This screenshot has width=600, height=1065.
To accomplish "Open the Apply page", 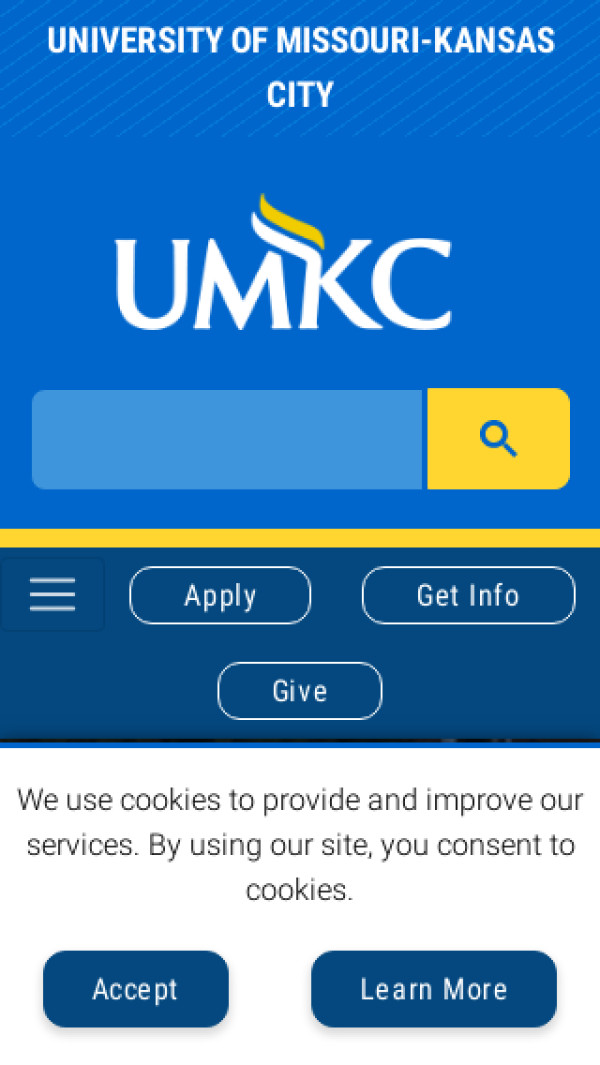I will [220, 596].
